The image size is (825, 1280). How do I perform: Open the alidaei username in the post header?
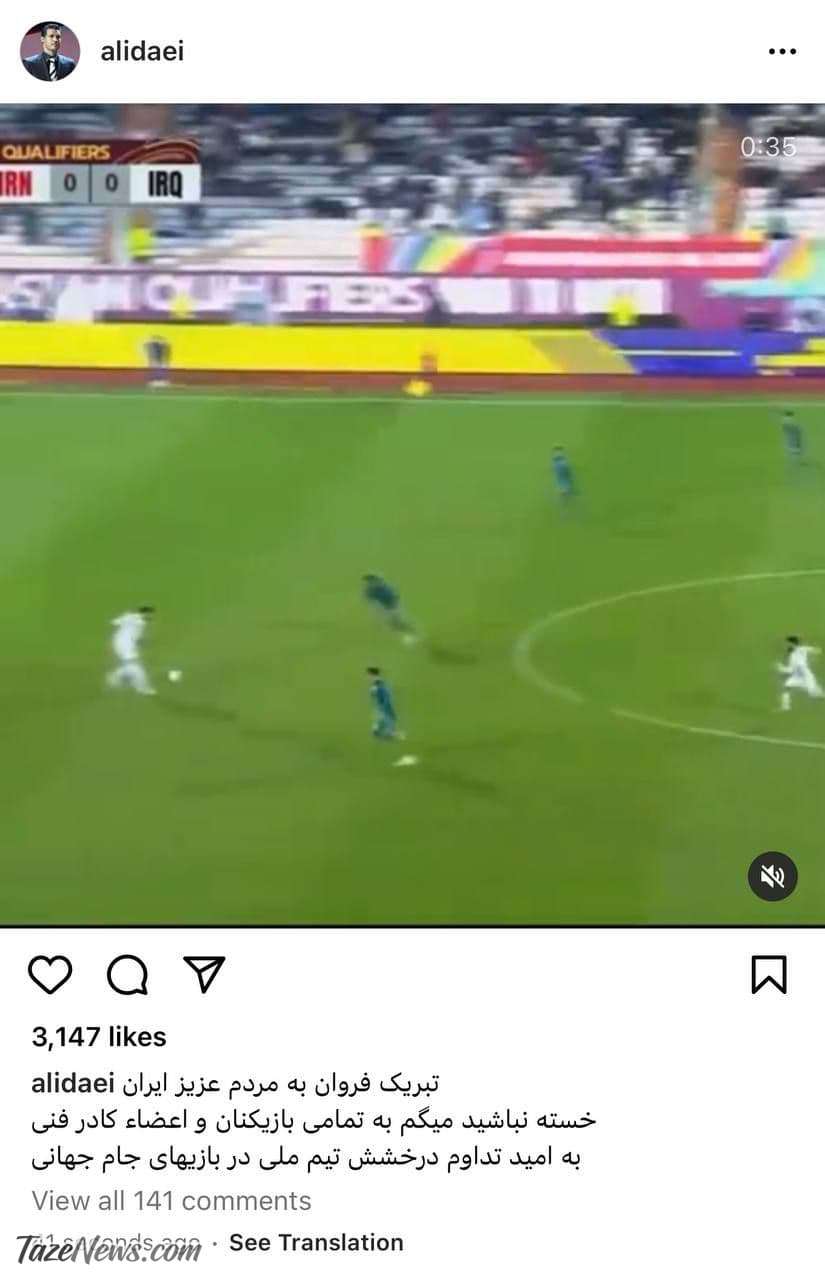141,52
